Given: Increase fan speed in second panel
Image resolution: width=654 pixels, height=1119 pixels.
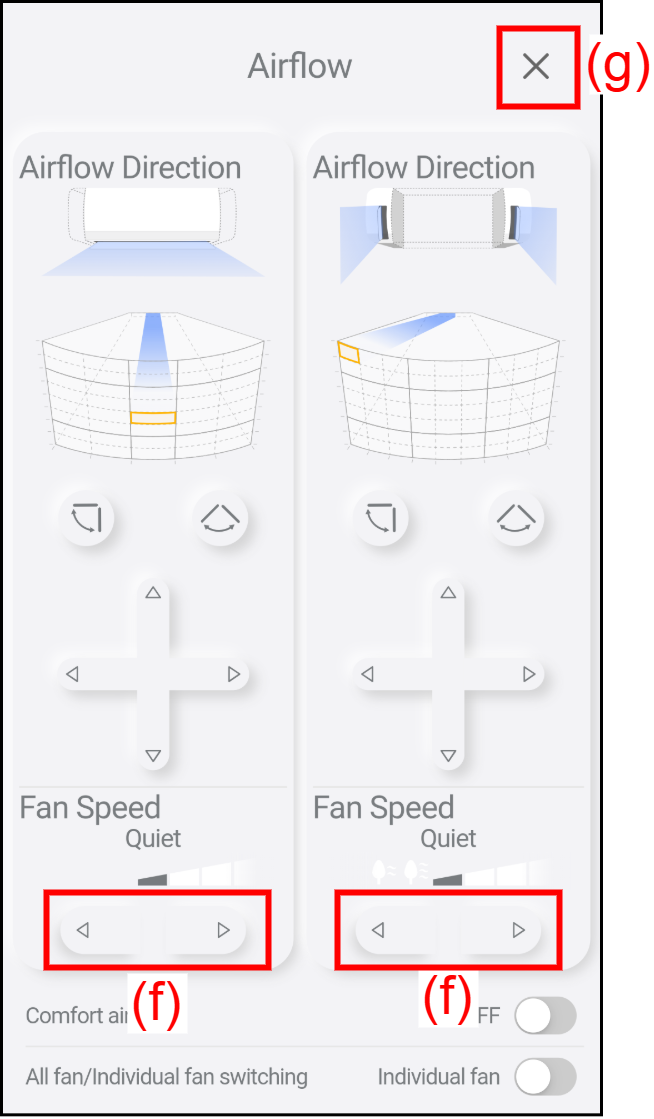Looking at the screenshot, I should 518,931.
